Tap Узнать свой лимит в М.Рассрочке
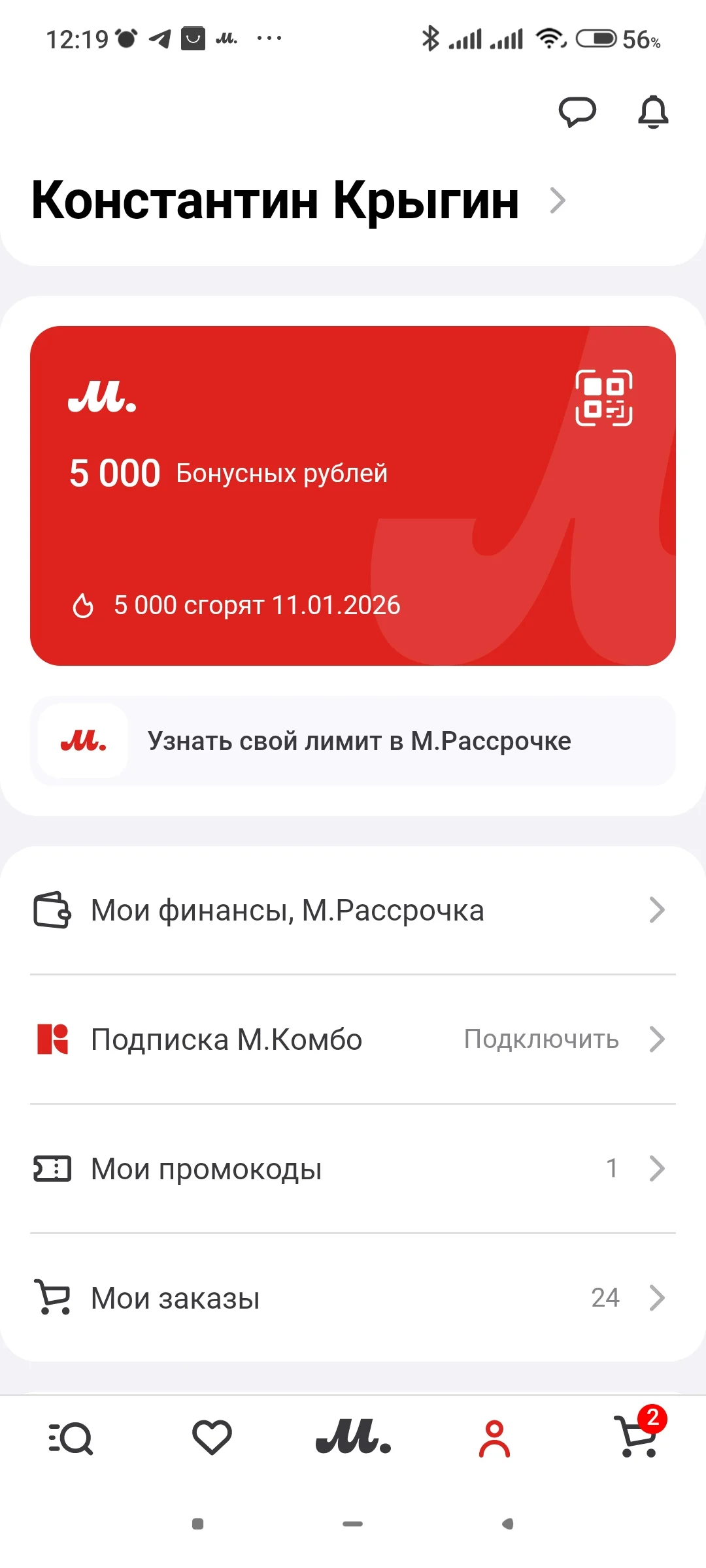 point(353,741)
